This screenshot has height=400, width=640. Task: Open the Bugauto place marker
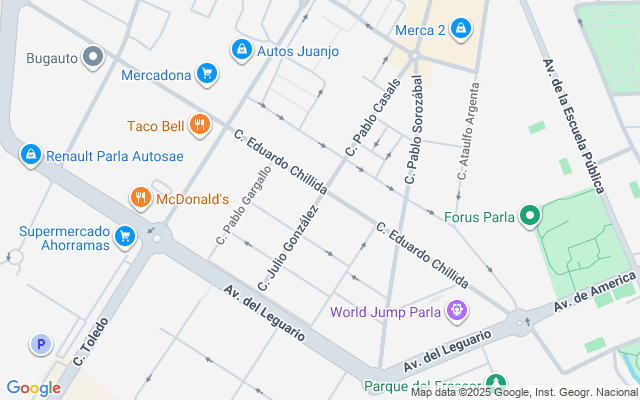point(94,58)
